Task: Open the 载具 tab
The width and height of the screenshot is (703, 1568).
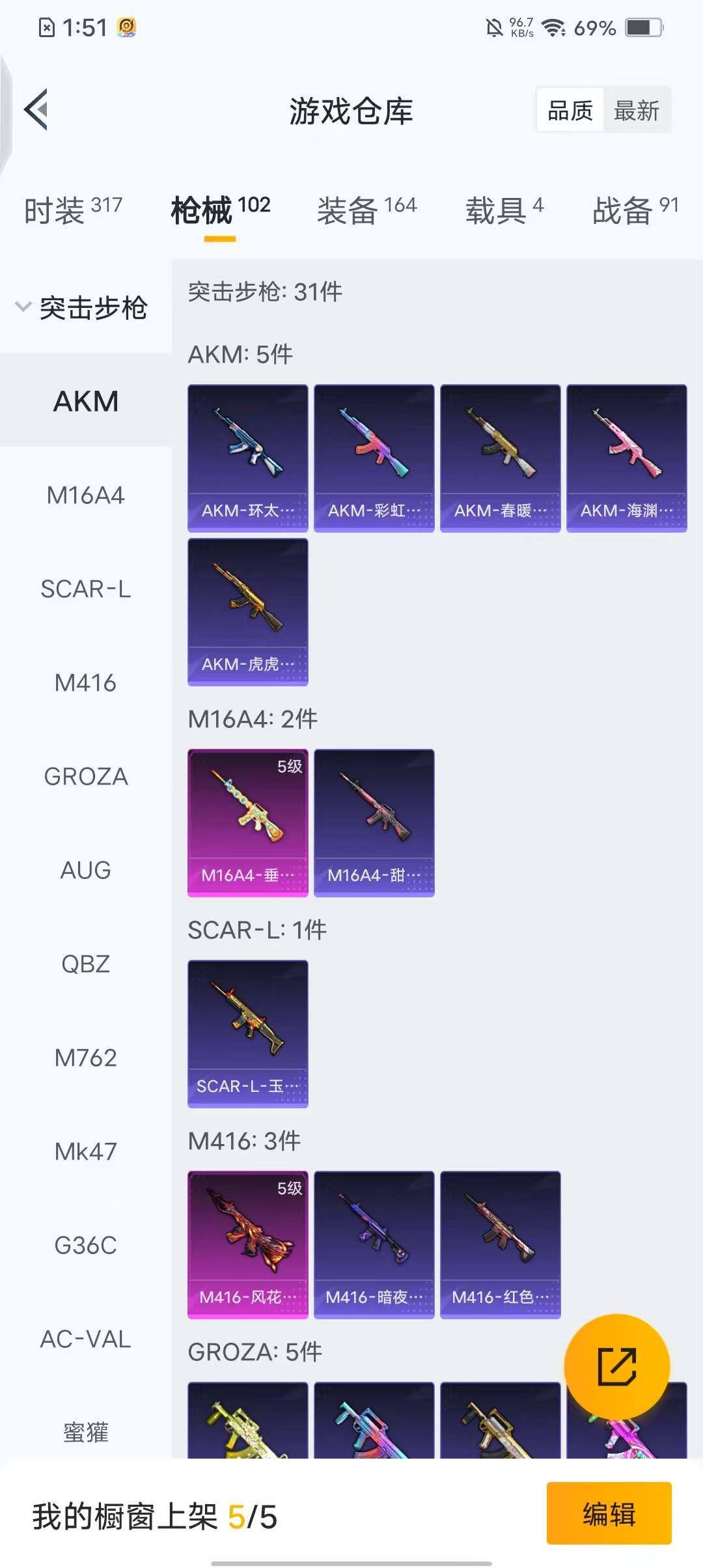Action: pyautogui.click(x=504, y=210)
